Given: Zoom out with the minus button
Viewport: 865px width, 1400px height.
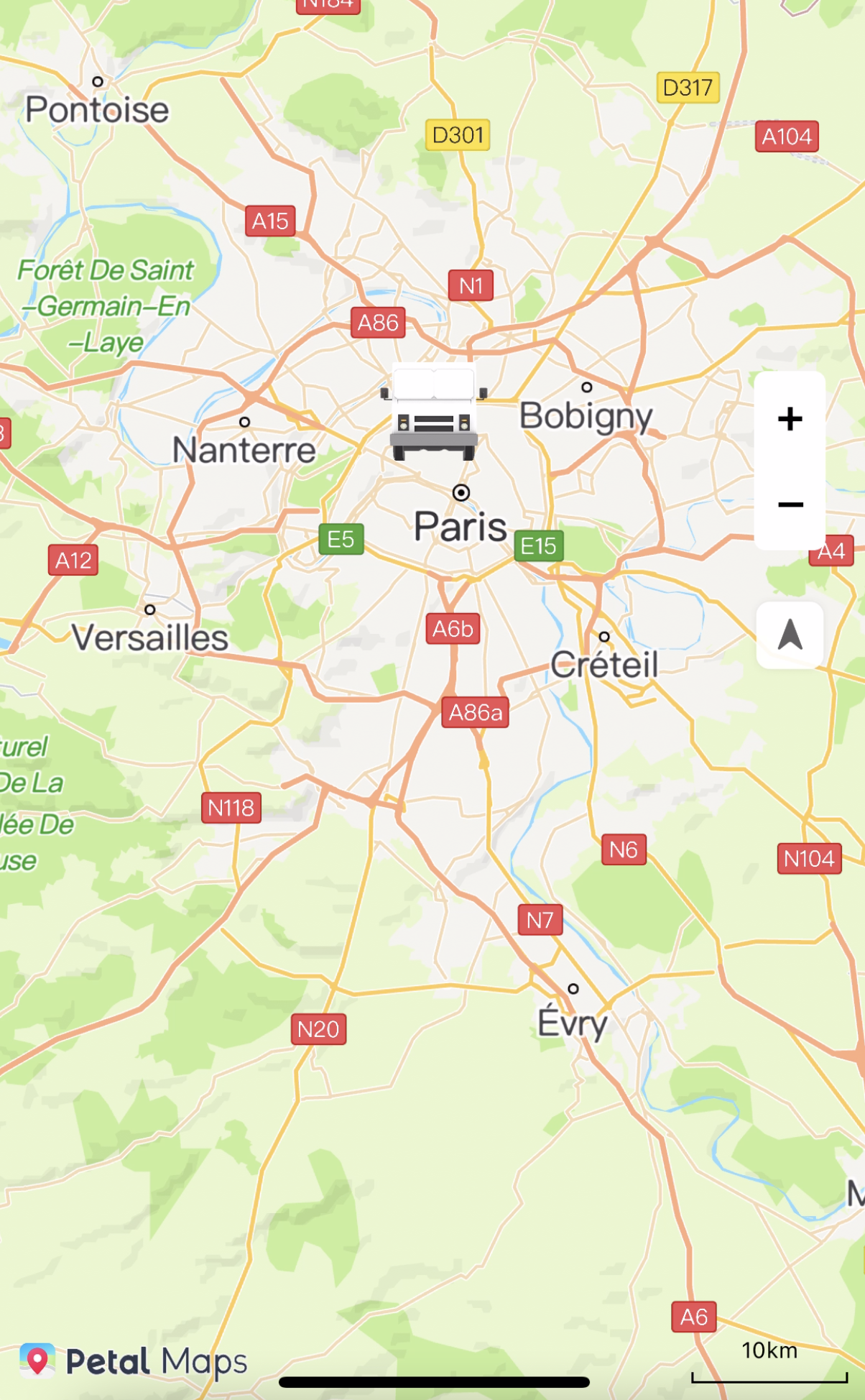Looking at the screenshot, I should [x=790, y=505].
